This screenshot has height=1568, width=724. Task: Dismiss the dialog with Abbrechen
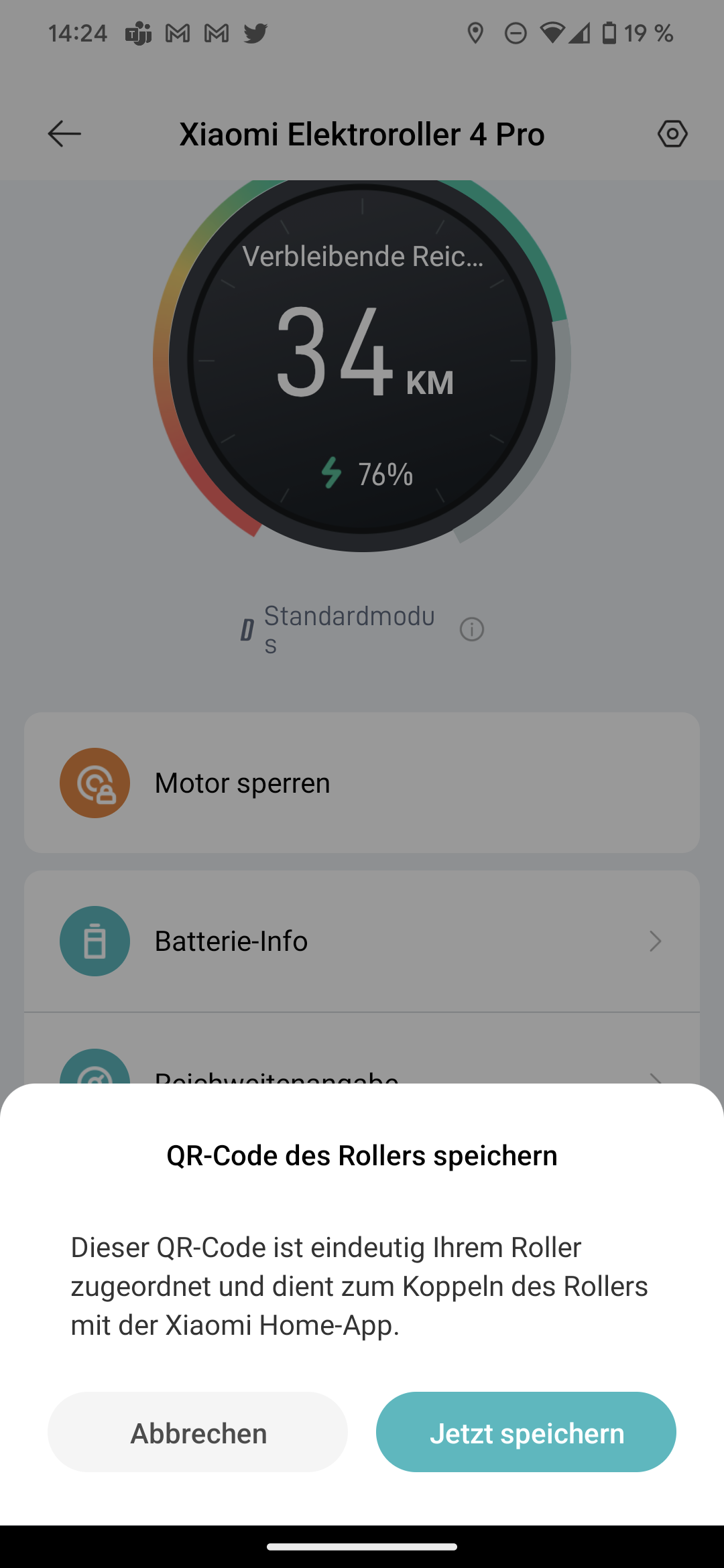tap(198, 1432)
